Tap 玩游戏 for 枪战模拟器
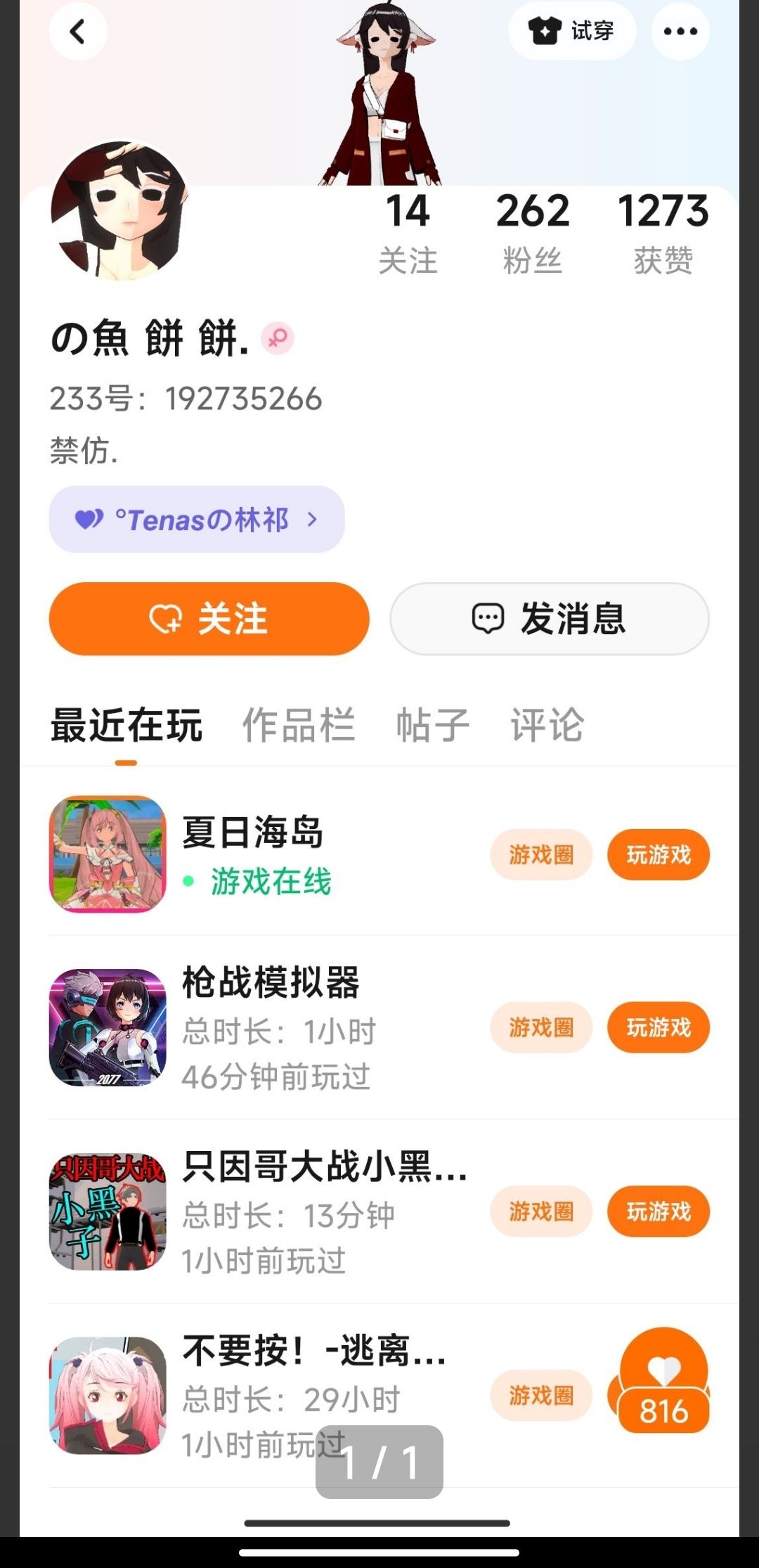 (x=659, y=1027)
